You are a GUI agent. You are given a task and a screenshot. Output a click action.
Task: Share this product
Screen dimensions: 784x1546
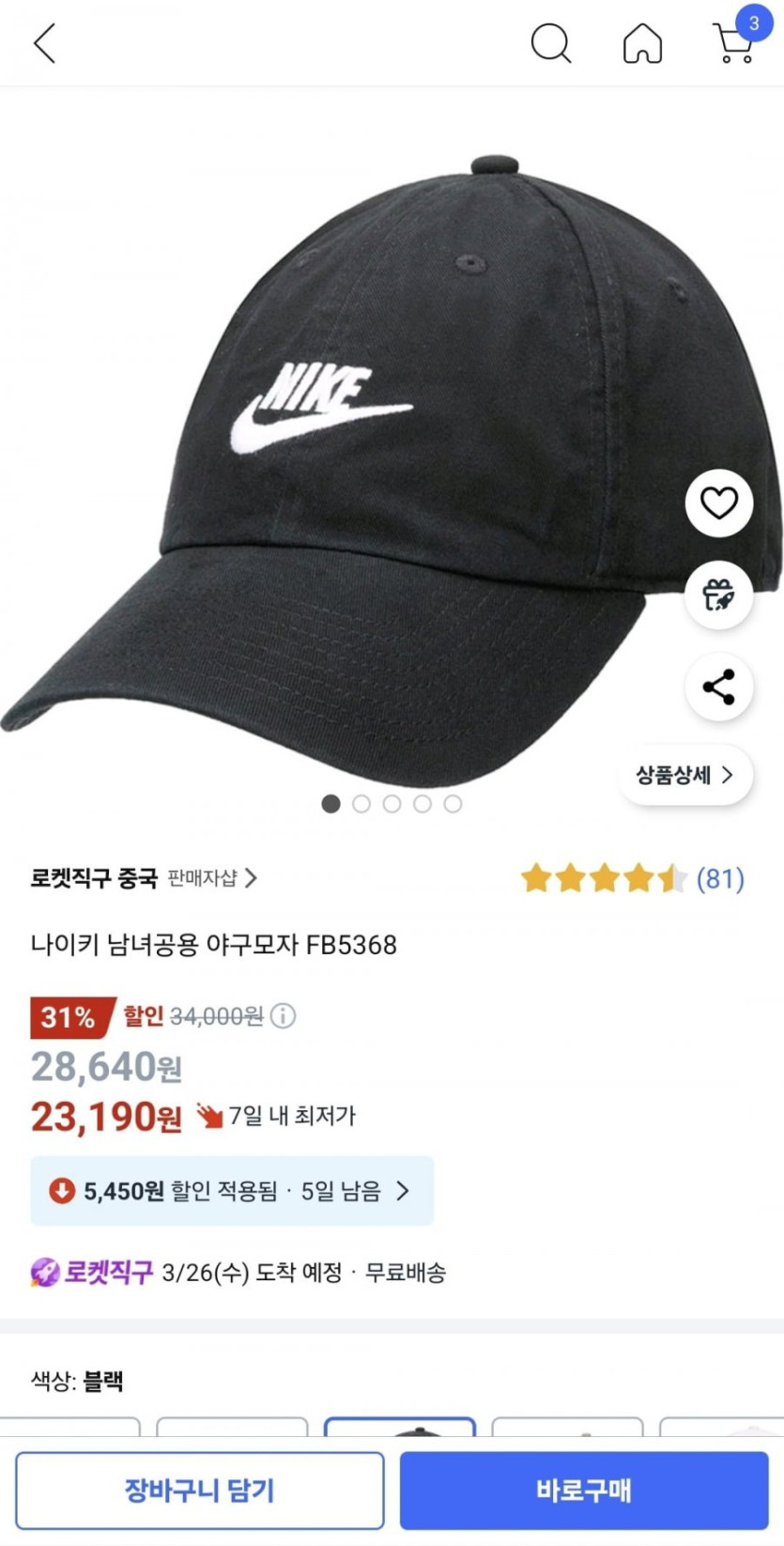coord(719,688)
